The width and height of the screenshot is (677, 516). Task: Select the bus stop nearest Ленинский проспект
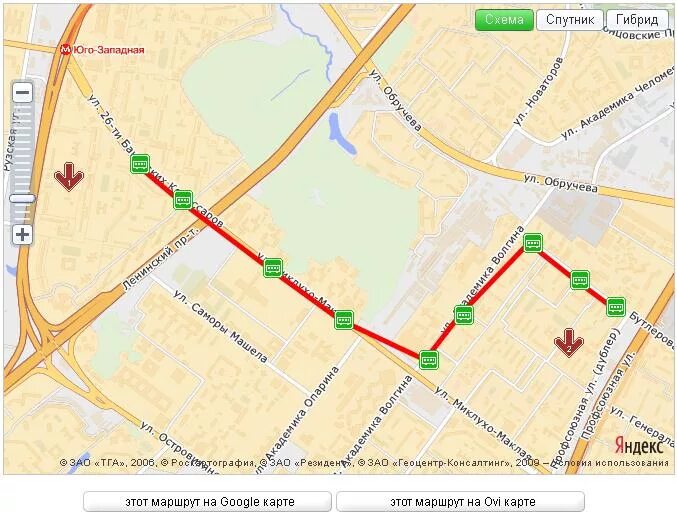click(x=183, y=200)
